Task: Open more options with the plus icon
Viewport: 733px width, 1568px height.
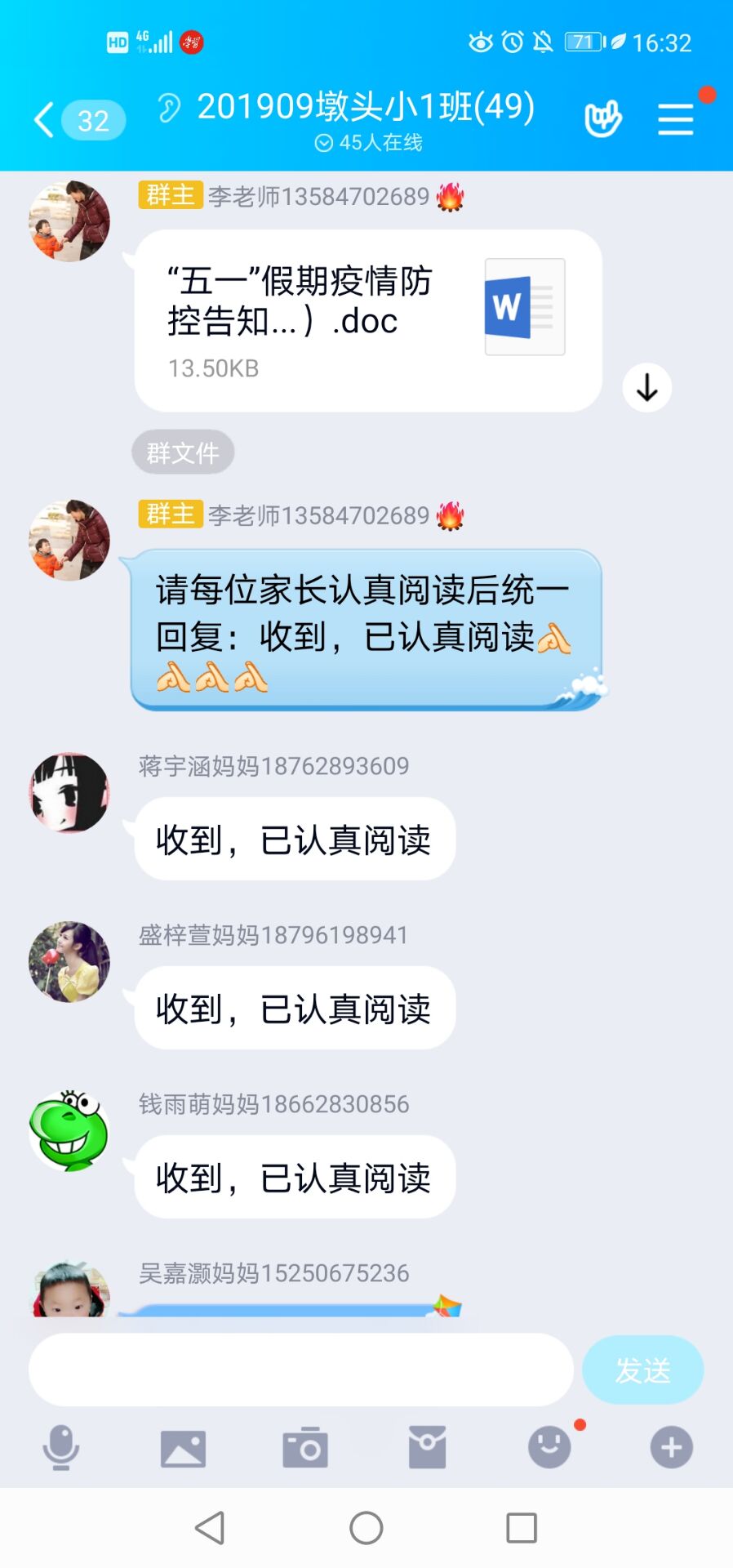Action: (x=671, y=1448)
